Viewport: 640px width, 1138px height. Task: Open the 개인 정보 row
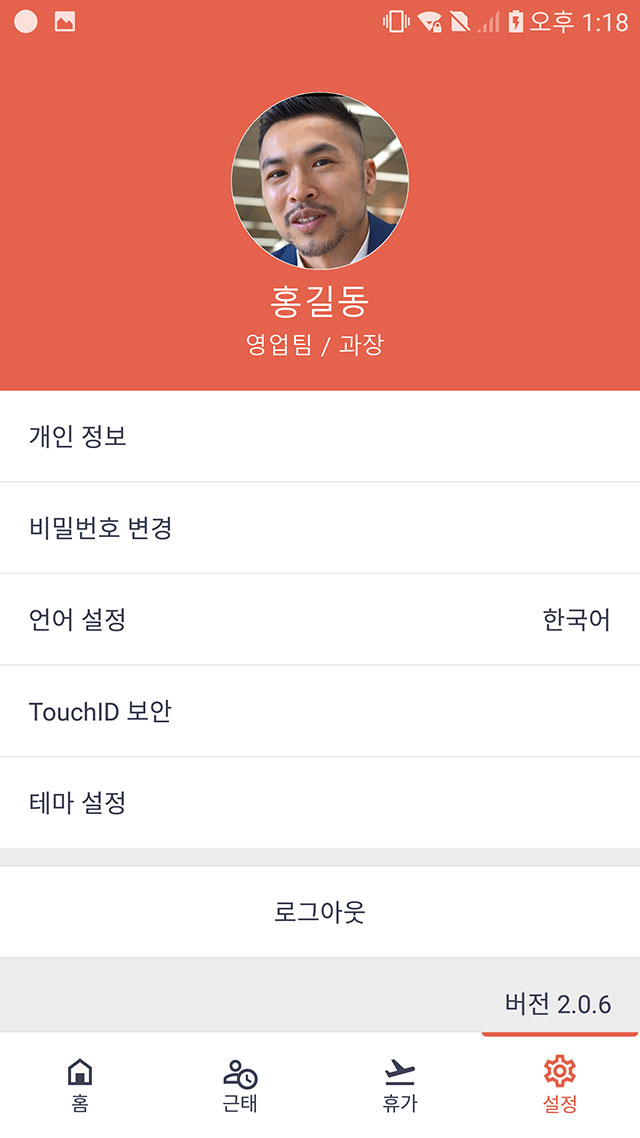[320, 436]
